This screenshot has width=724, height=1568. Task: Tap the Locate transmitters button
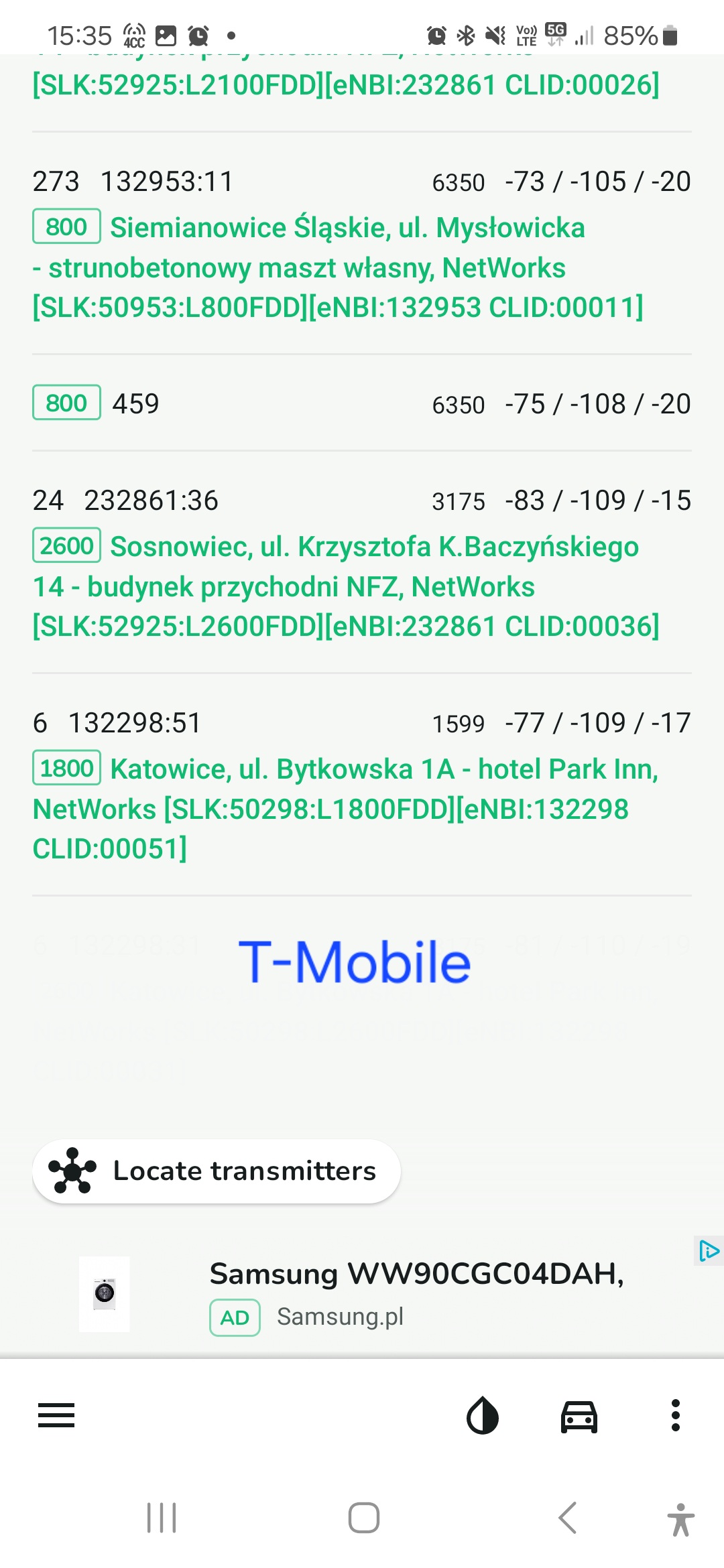pyautogui.click(x=217, y=1171)
